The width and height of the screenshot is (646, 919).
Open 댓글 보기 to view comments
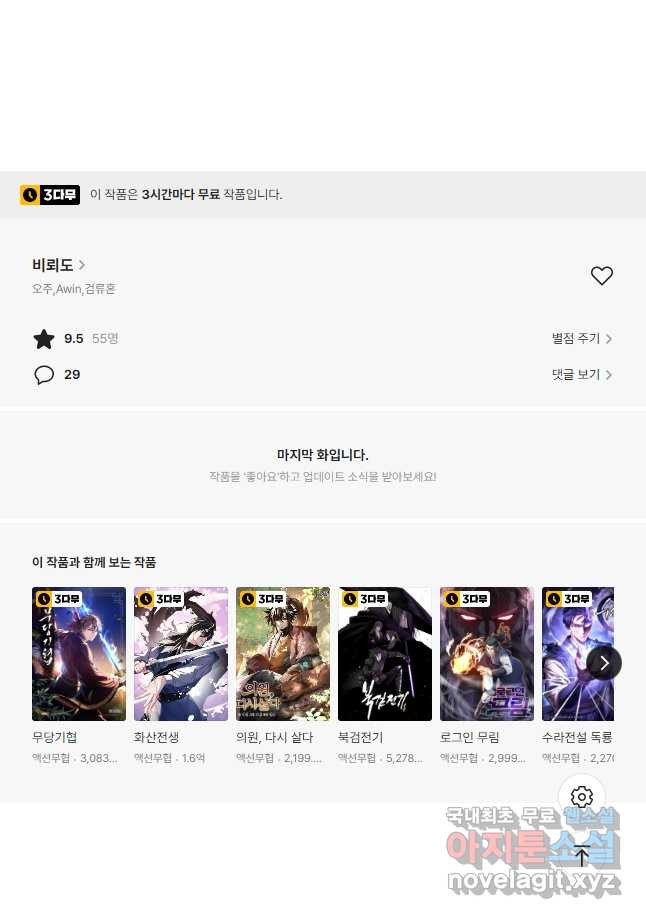581,375
